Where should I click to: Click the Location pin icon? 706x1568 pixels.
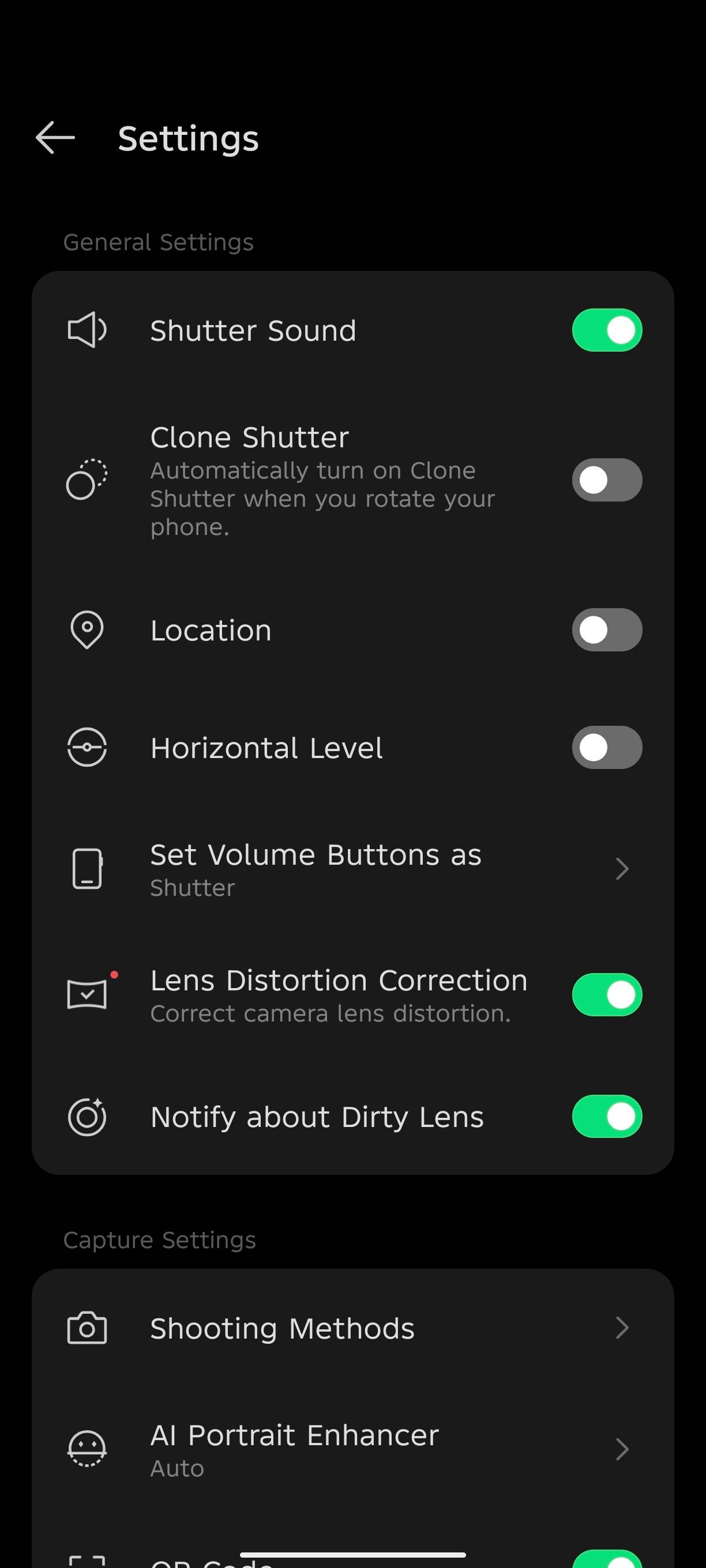[x=87, y=630]
